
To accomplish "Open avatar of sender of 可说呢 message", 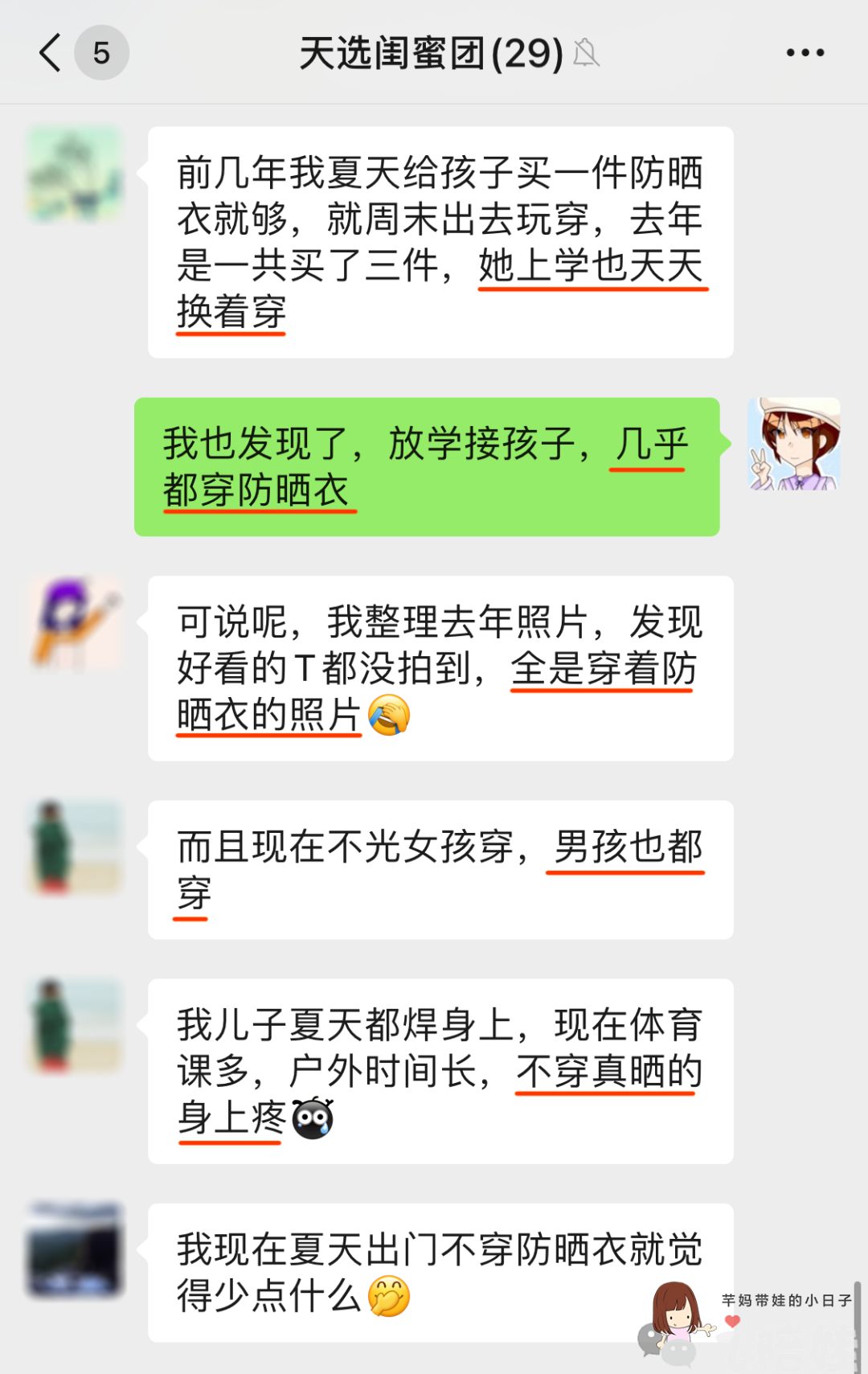I will click(x=75, y=623).
